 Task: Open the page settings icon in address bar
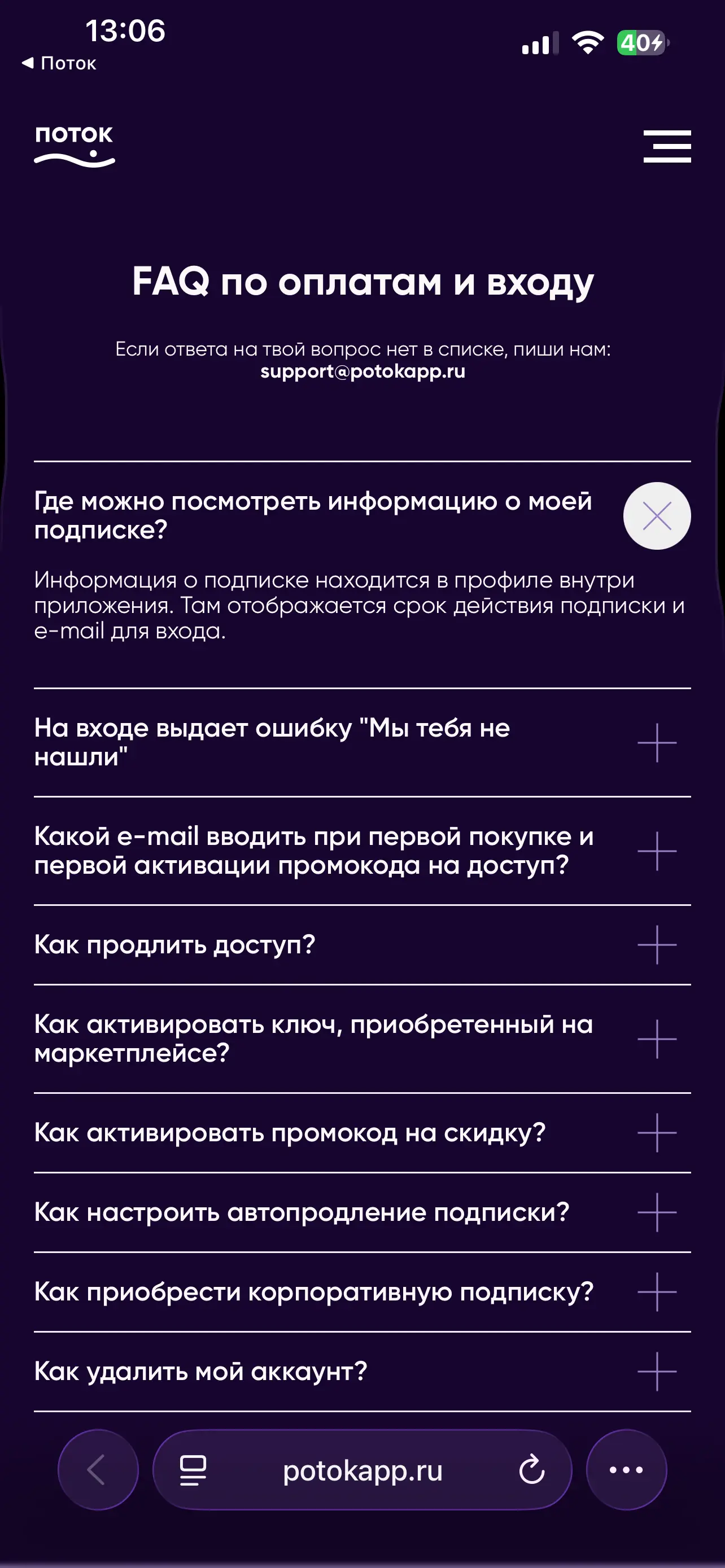coord(193,1470)
